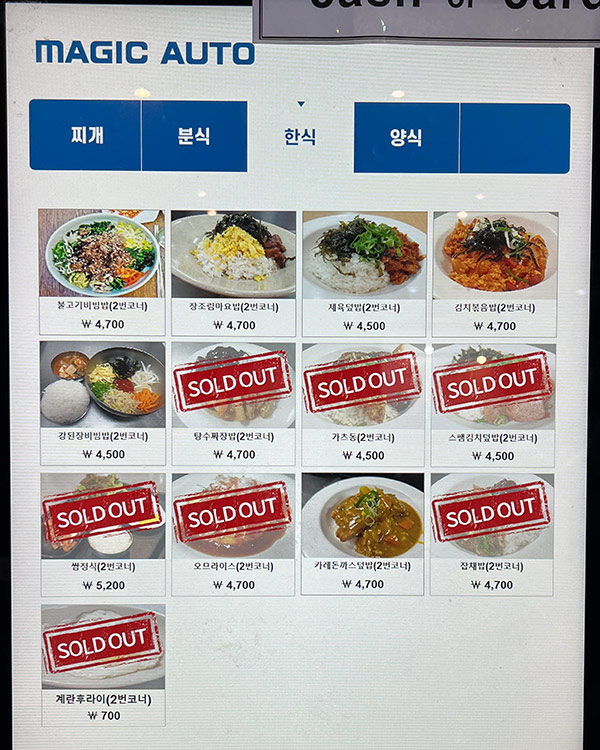Select the 한식 category tab
The height and width of the screenshot is (750, 600).
point(300,137)
